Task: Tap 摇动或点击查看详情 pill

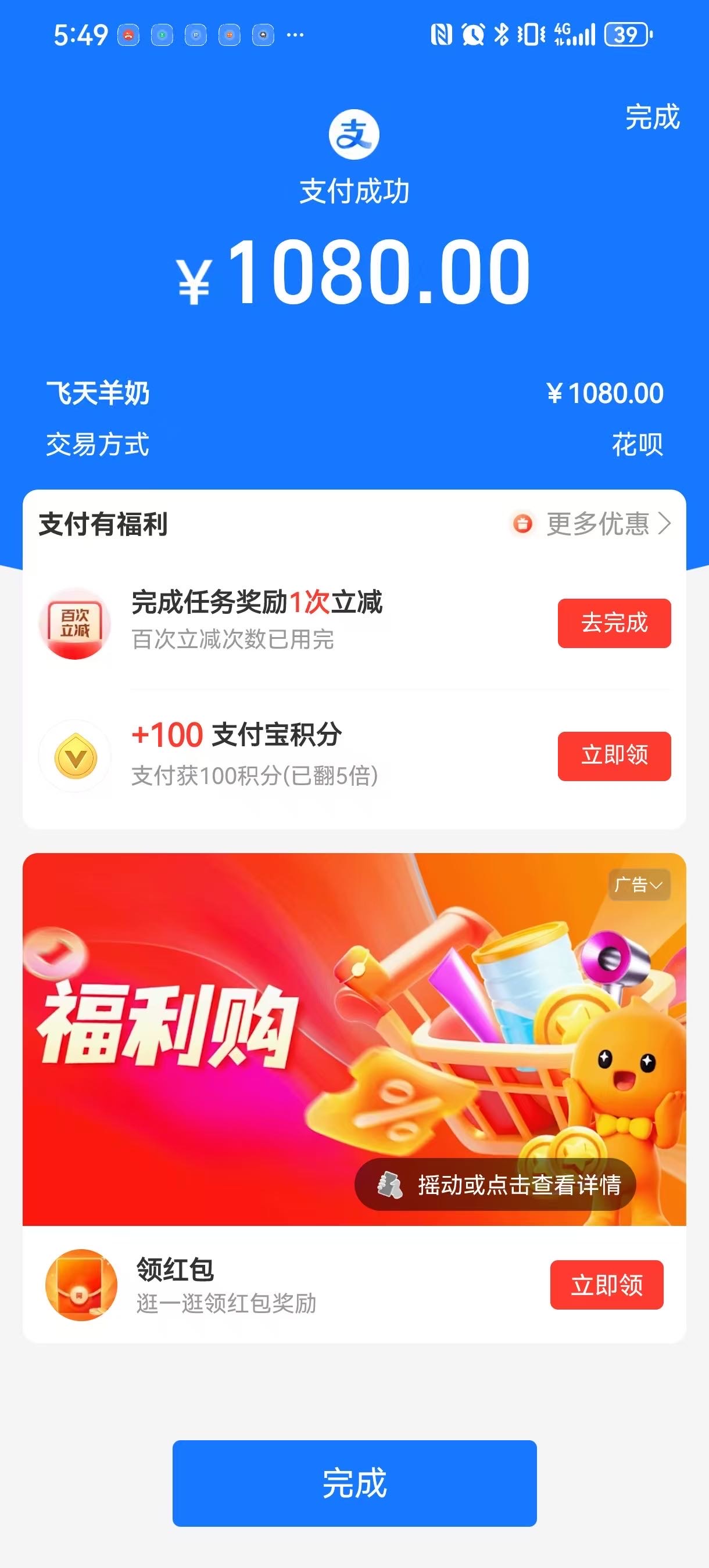Action: tap(495, 1185)
